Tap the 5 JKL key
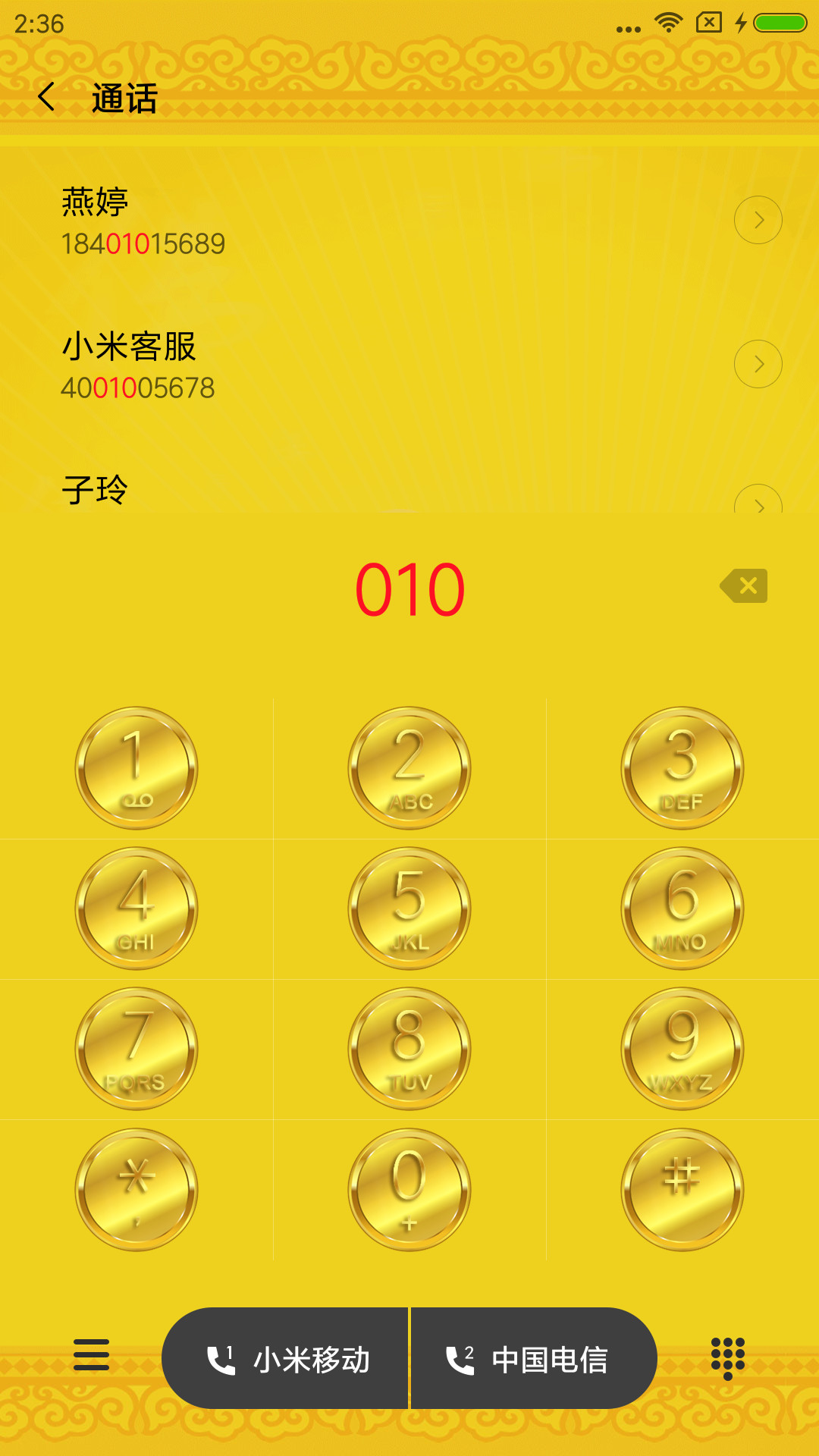The image size is (819, 1456). (x=409, y=908)
